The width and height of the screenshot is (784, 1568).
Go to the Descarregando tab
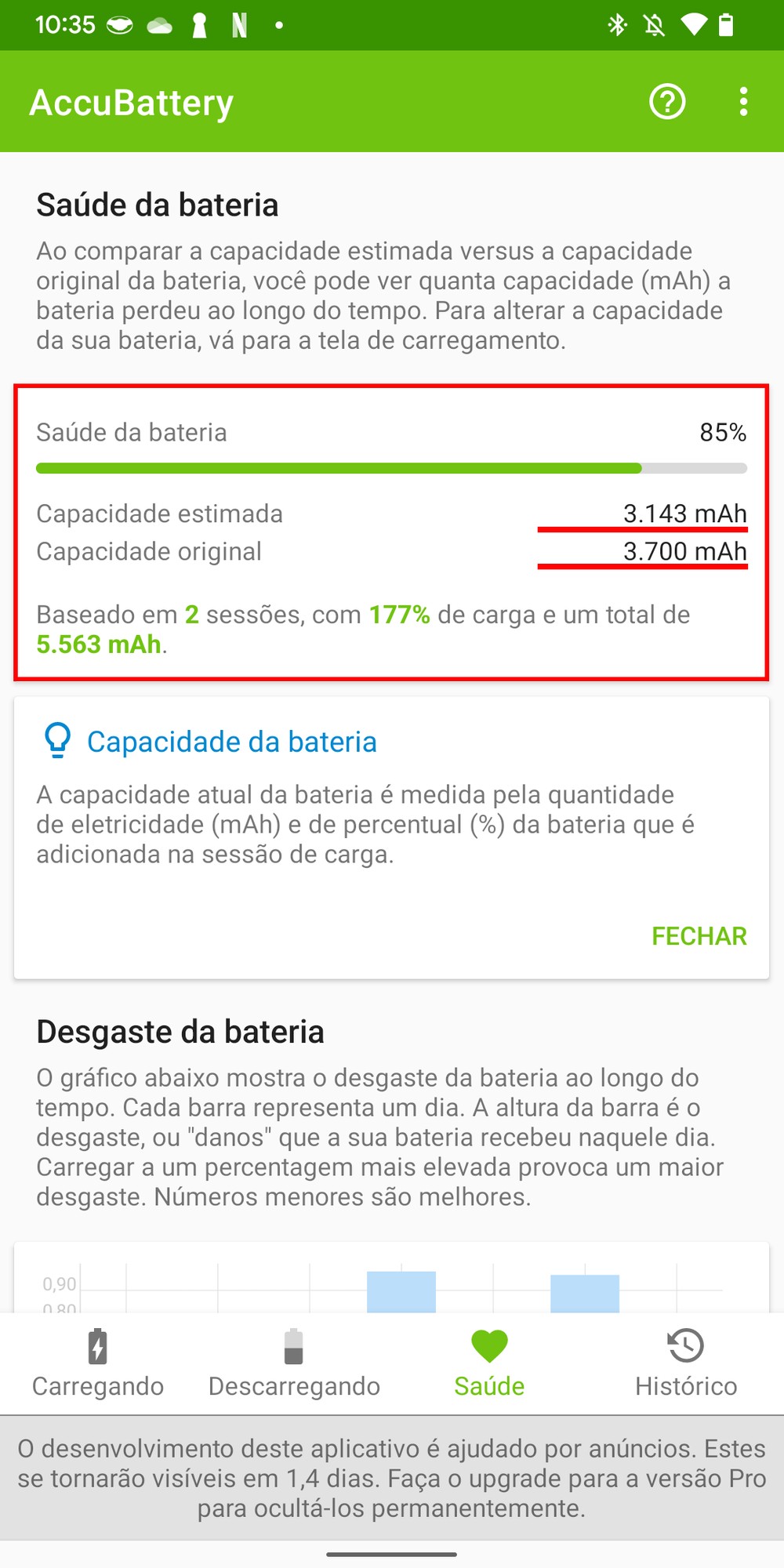tap(294, 1364)
